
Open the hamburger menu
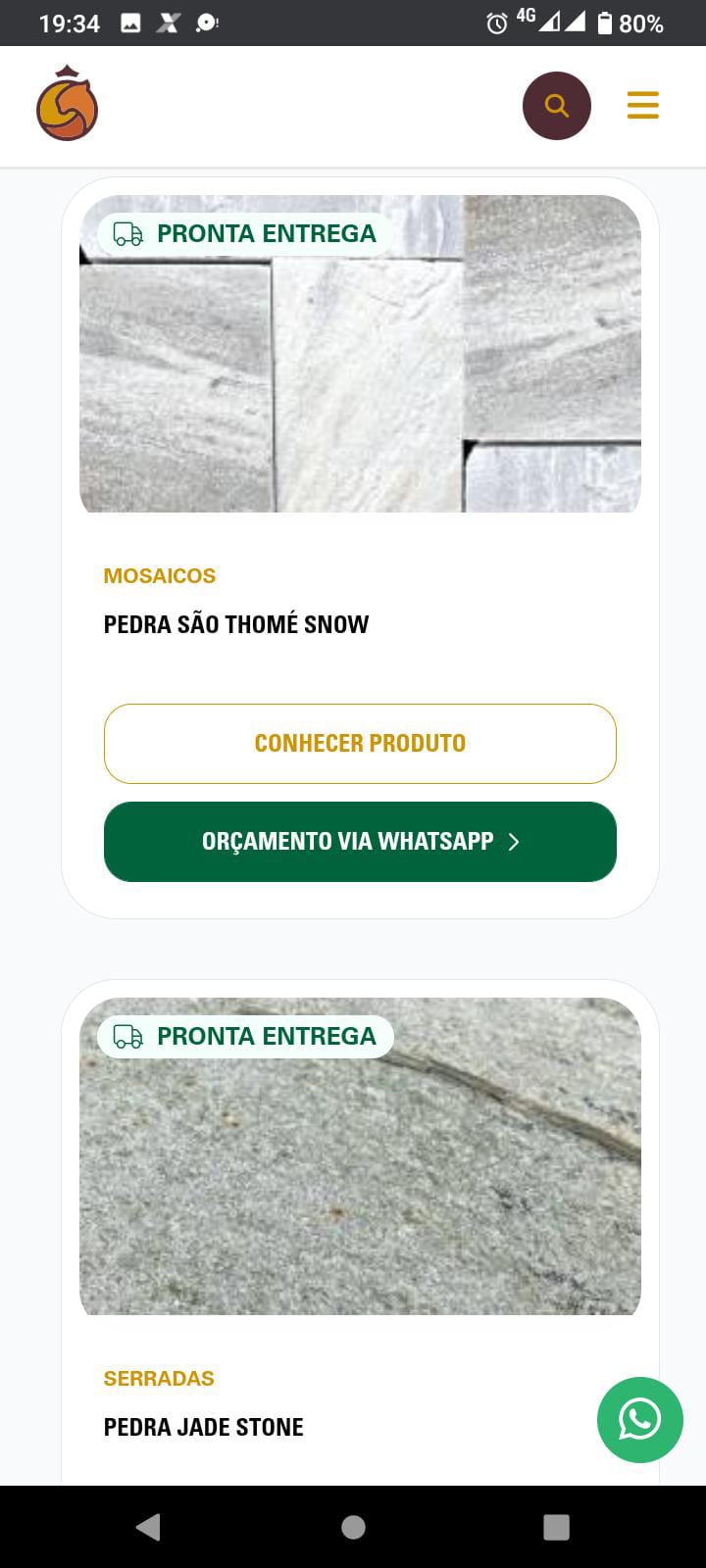(642, 105)
